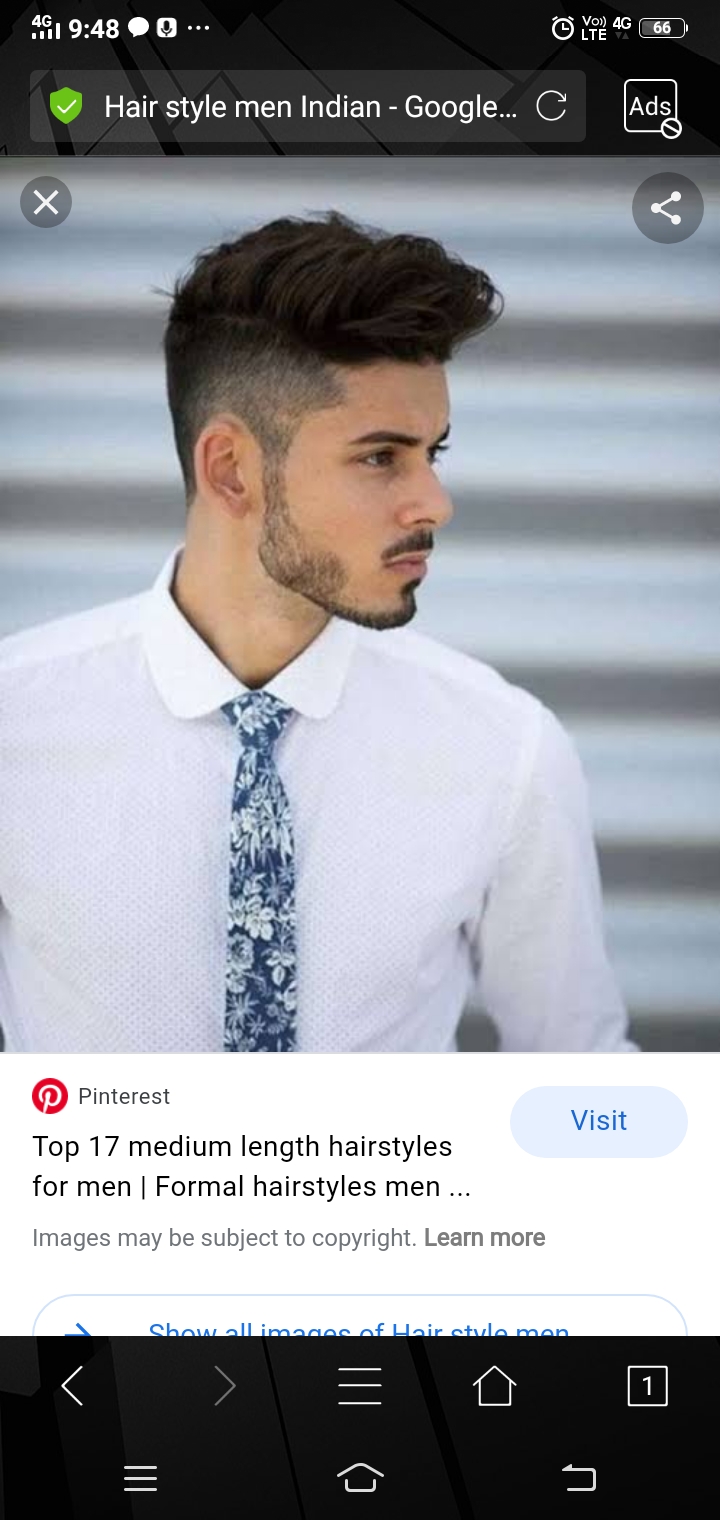Reload the page from address bar
This screenshot has width=720, height=1520.
tap(551, 106)
